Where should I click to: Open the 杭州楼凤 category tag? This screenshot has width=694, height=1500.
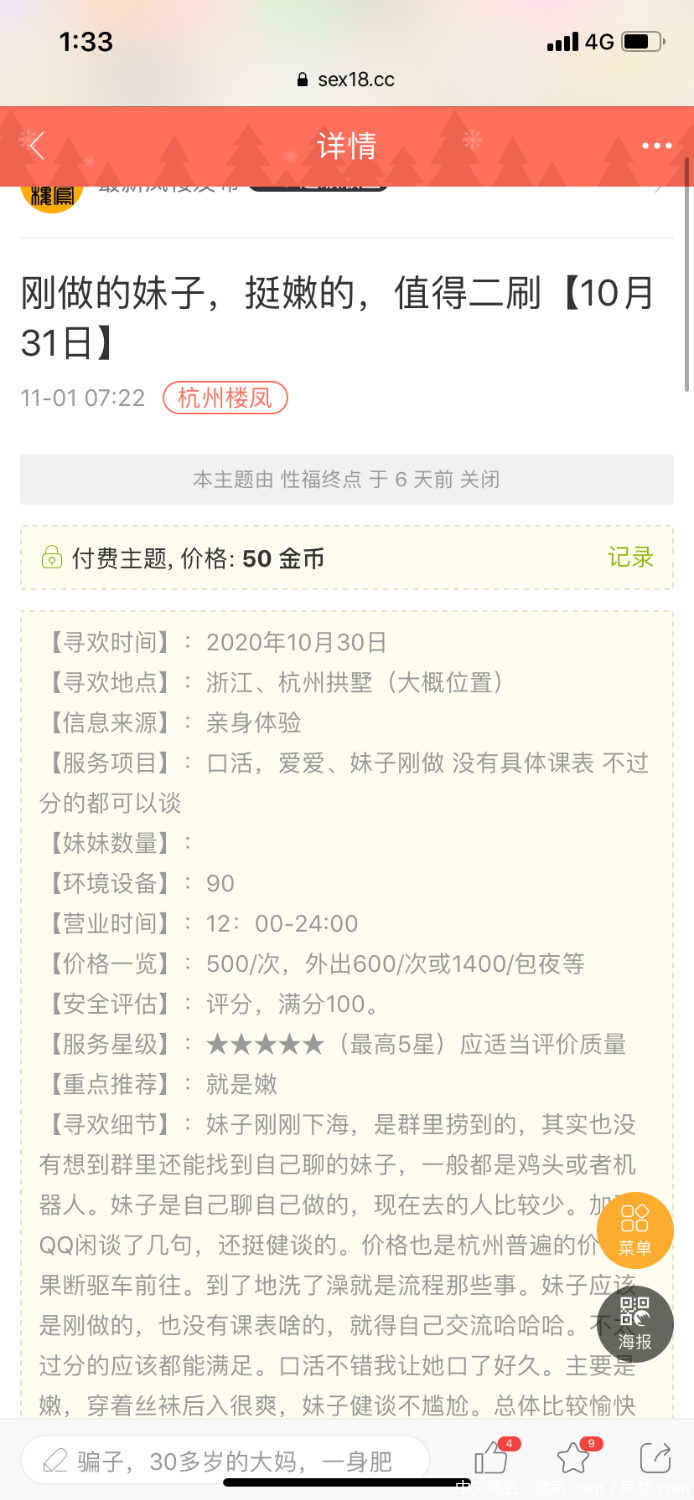225,398
